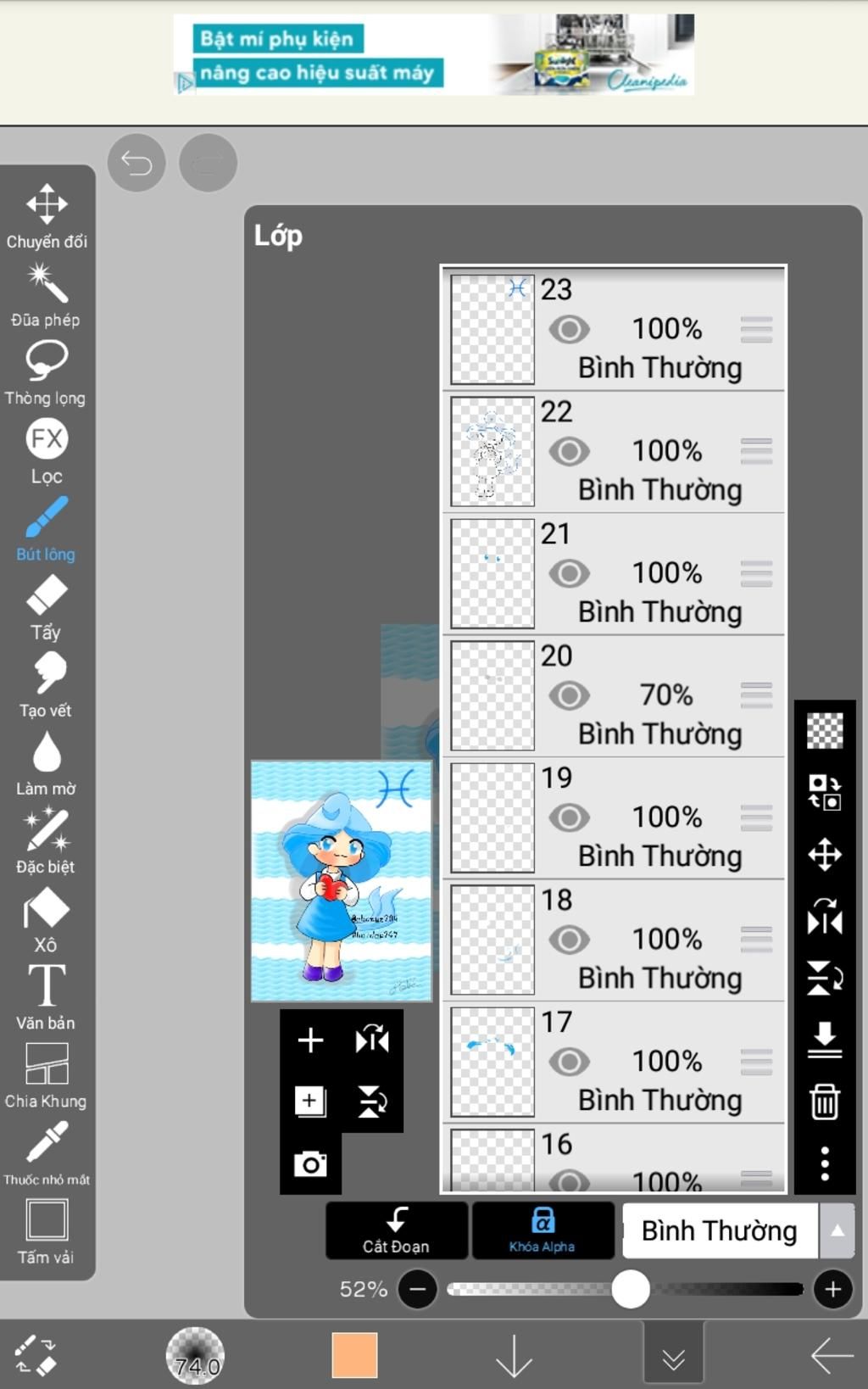Select the Đũa phép magic wand tool
The height and width of the screenshot is (1389, 868).
(47, 294)
